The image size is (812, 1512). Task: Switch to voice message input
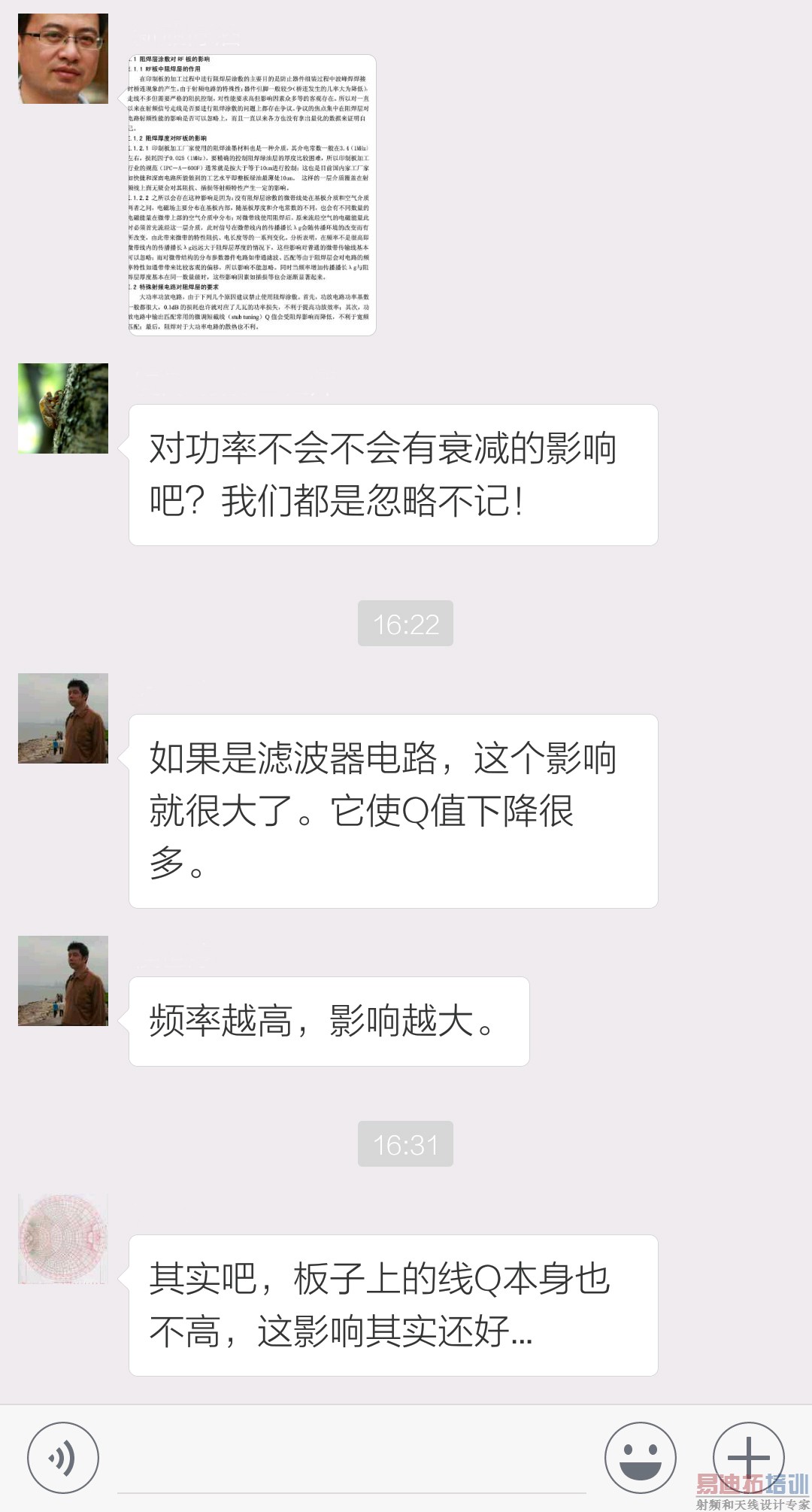coord(63,1458)
